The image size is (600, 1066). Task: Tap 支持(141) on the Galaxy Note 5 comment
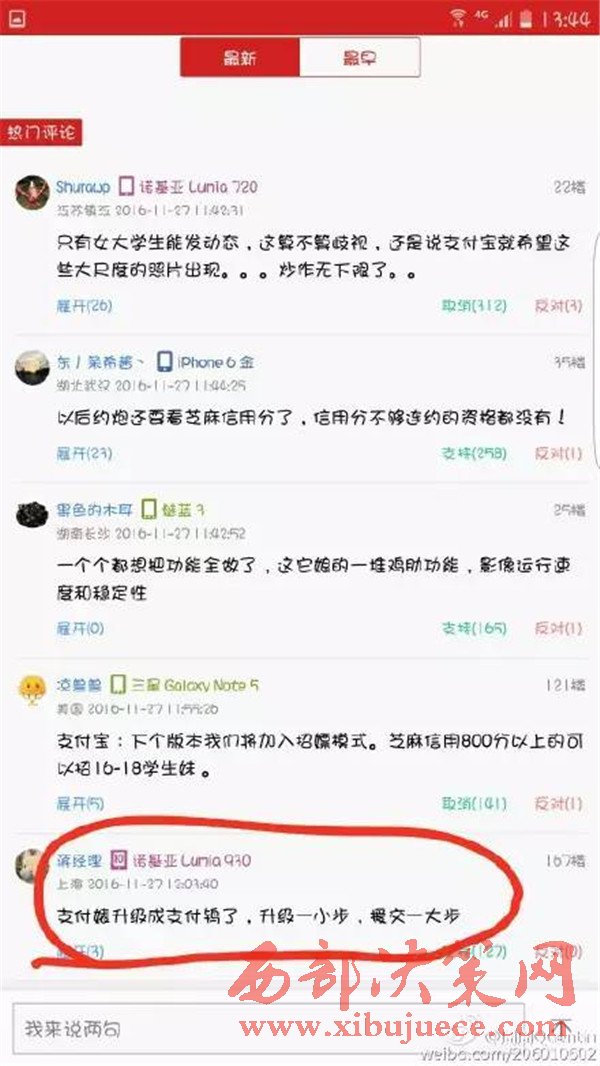point(474,803)
